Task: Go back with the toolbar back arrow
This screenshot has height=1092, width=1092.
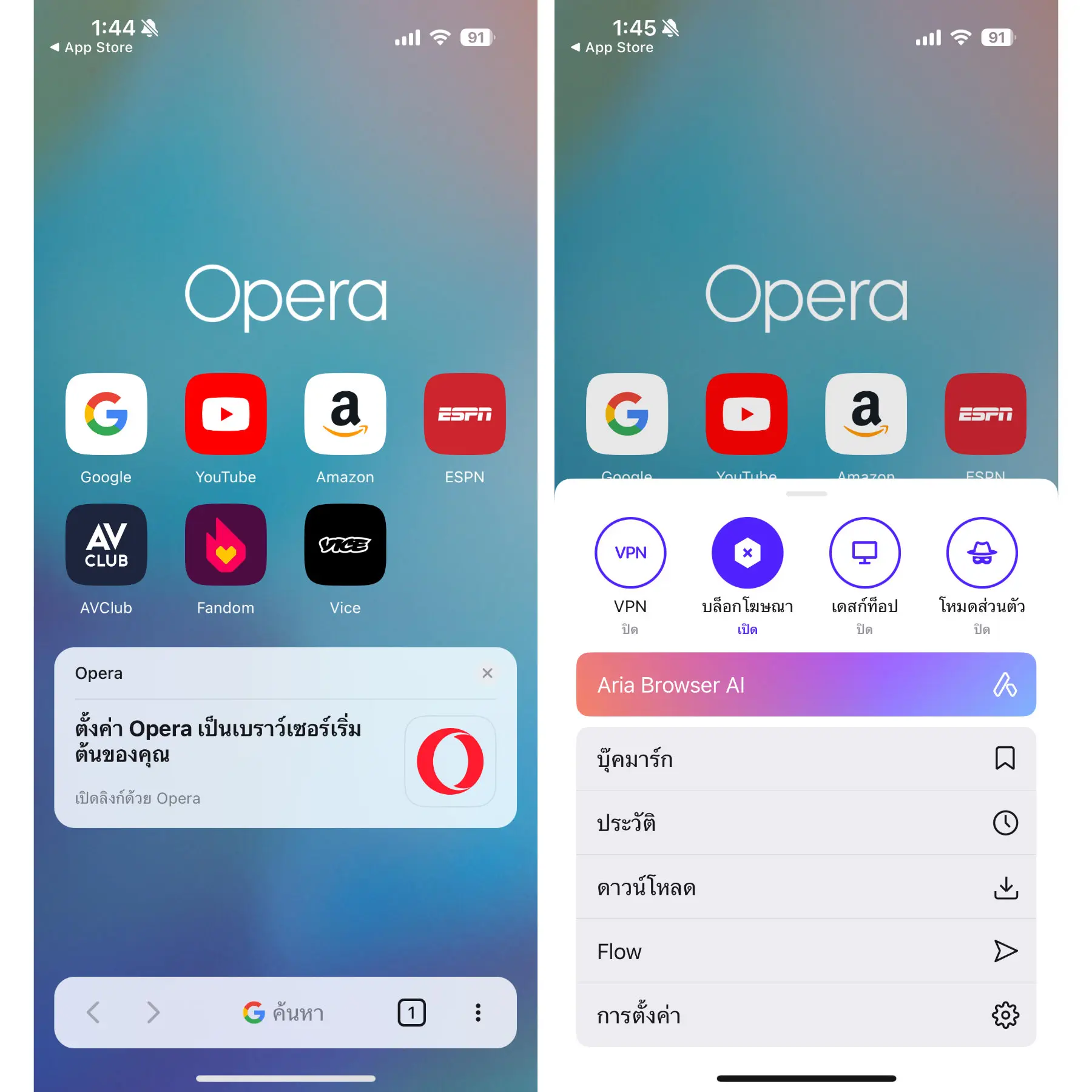Action: click(x=93, y=1013)
